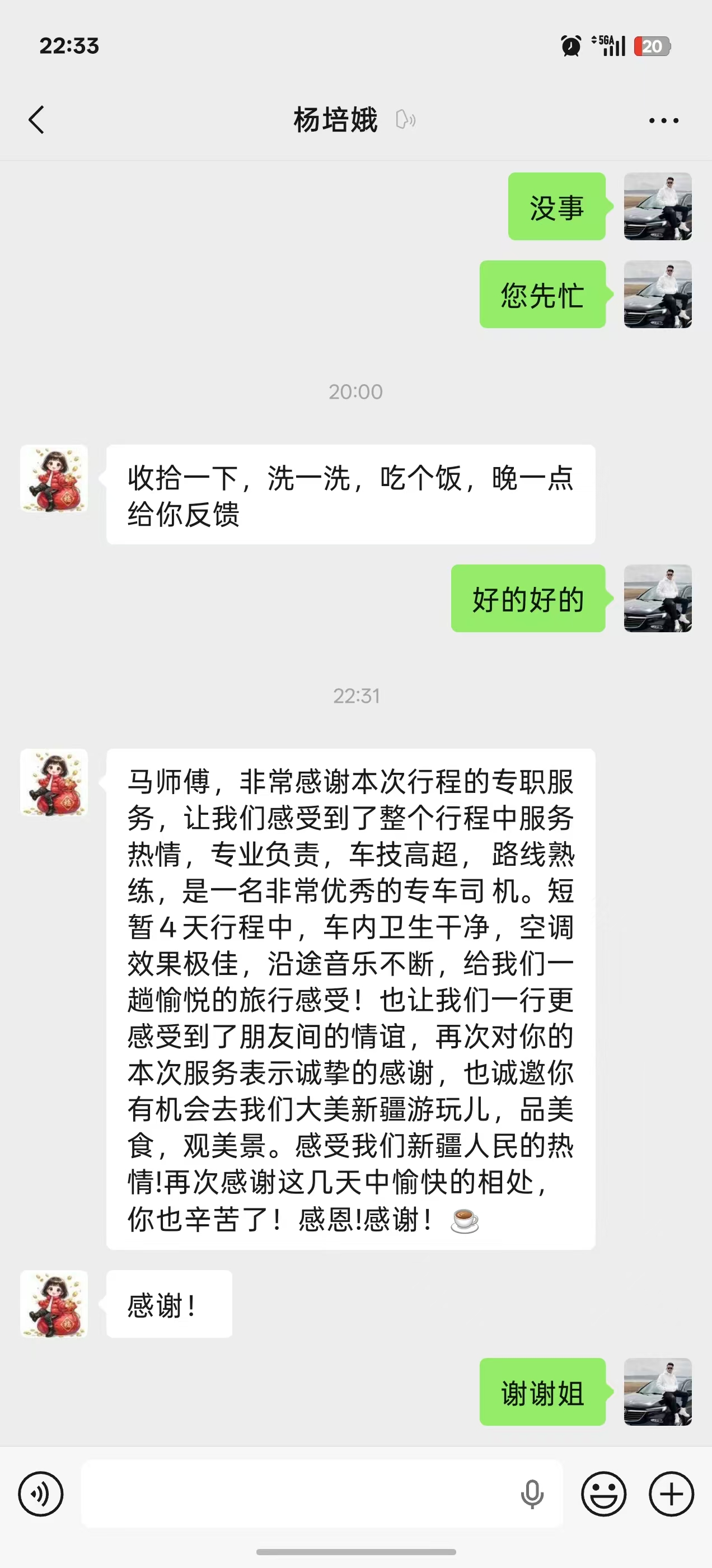The width and height of the screenshot is (712, 1568).
Task: Go back to the chat list
Action: click(x=36, y=120)
